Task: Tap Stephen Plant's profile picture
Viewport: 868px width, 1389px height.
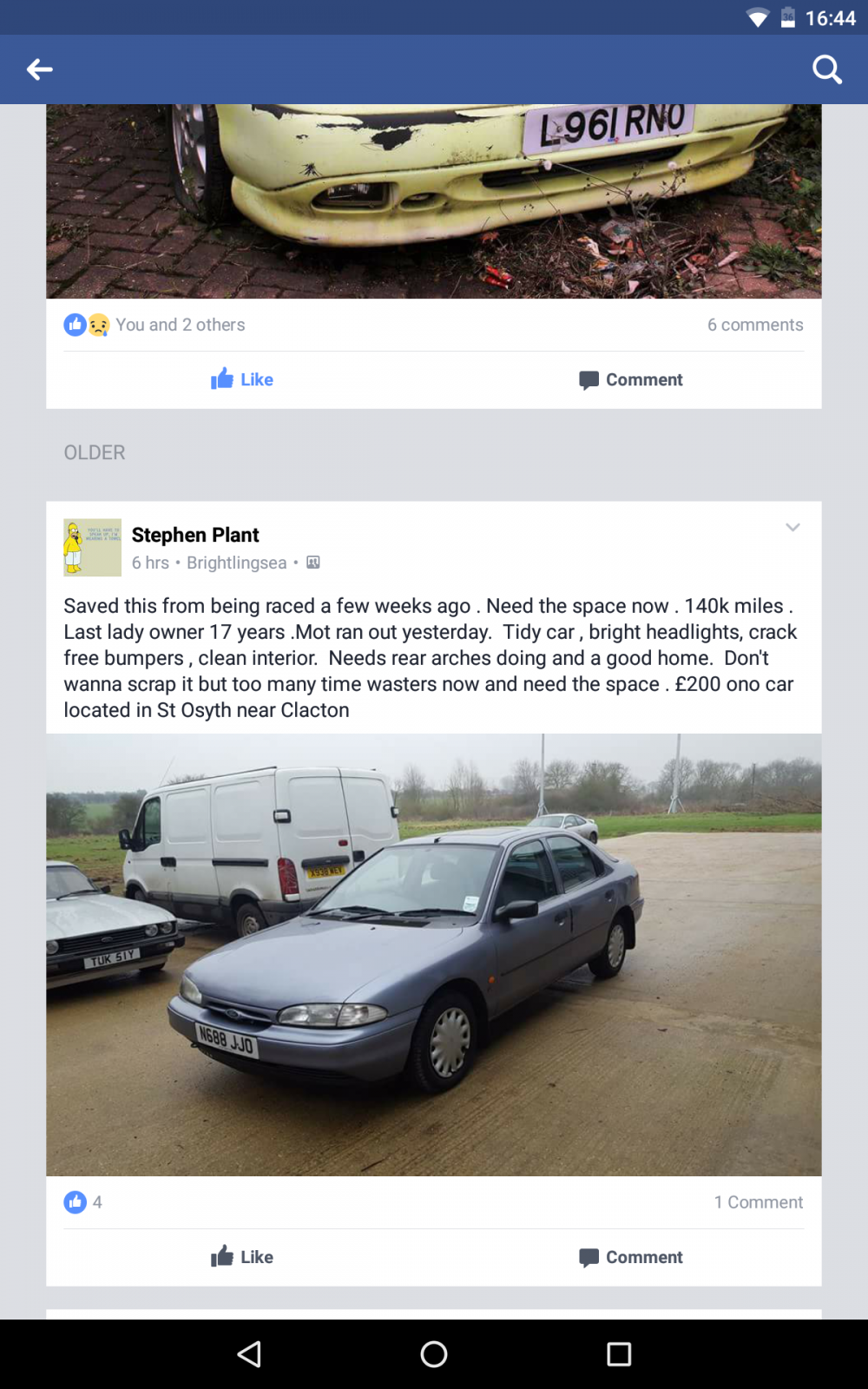Action: point(92,548)
